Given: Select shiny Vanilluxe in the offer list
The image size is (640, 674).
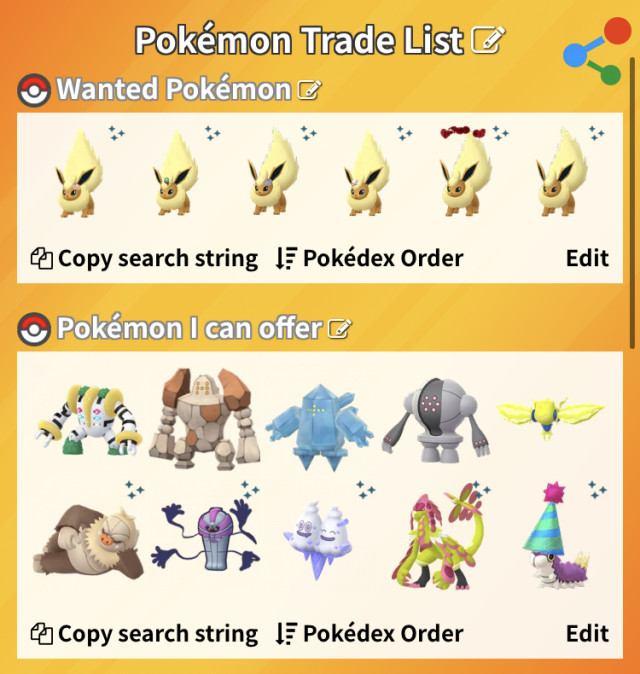Looking at the screenshot, I should [x=319, y=545].
